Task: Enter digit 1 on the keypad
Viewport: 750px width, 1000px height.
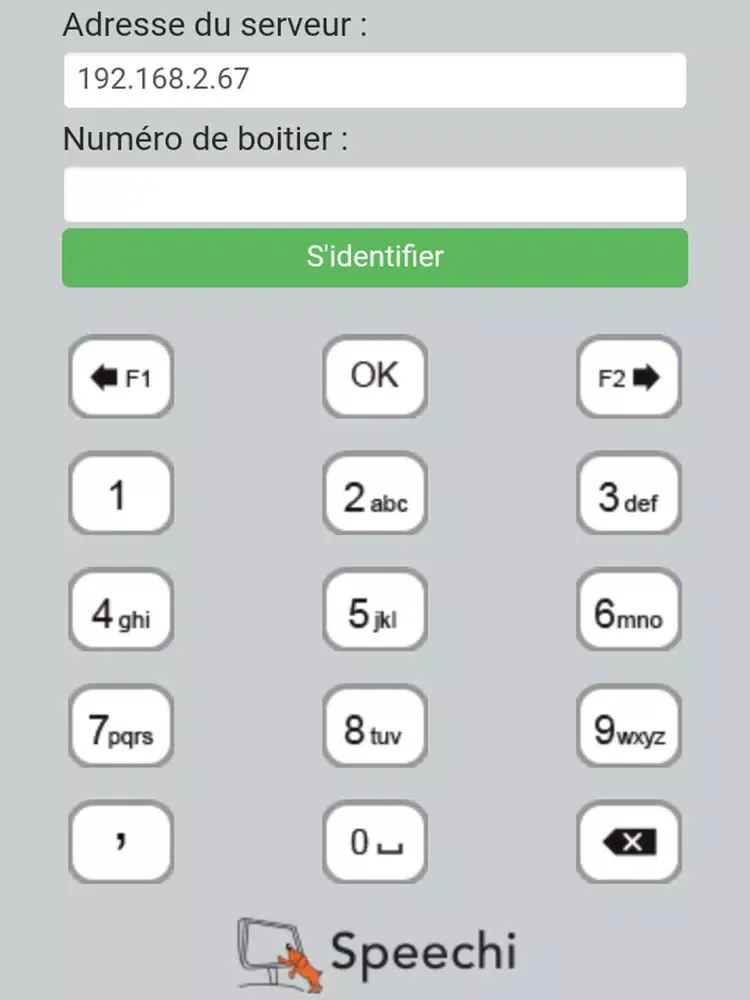Action: coord(121,494)
